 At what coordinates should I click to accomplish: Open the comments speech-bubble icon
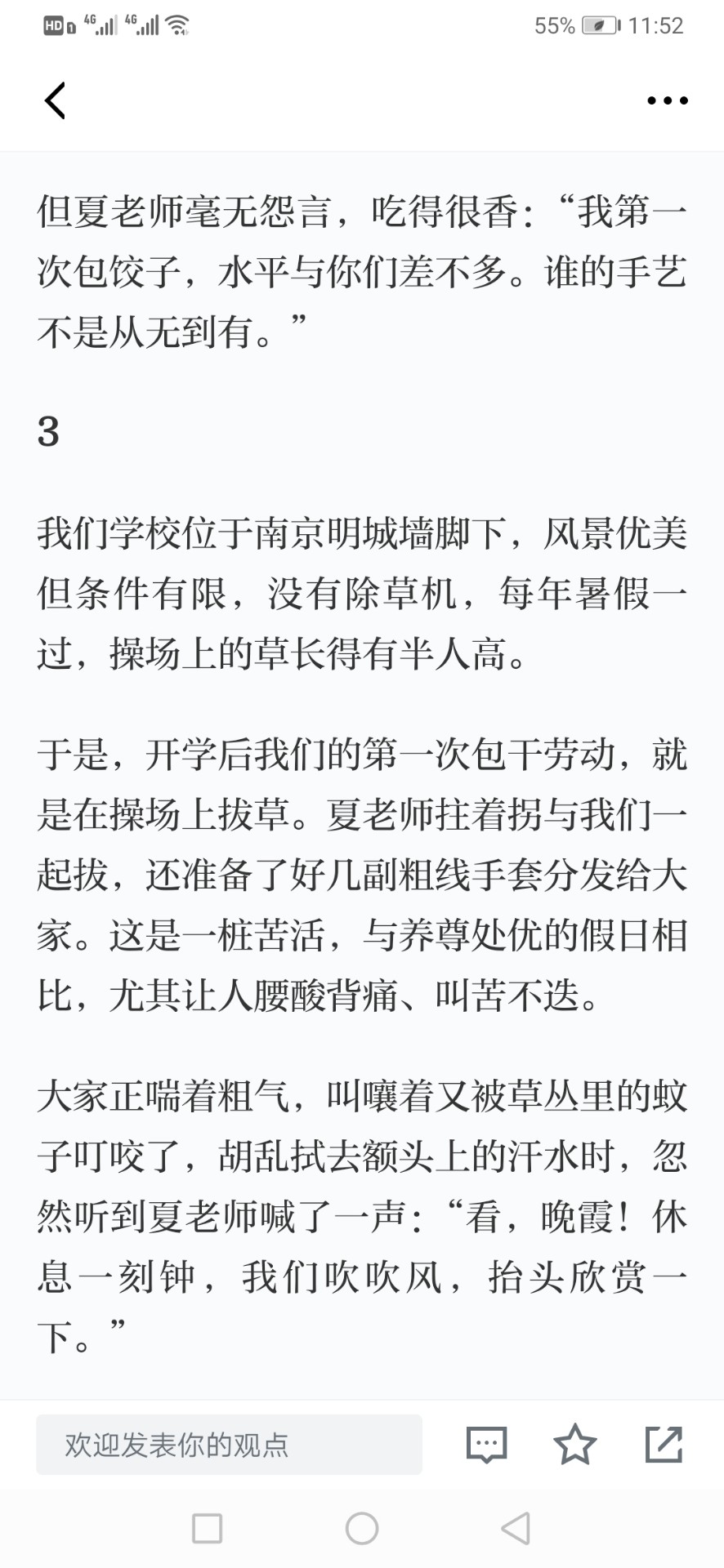pos(487,1445)
